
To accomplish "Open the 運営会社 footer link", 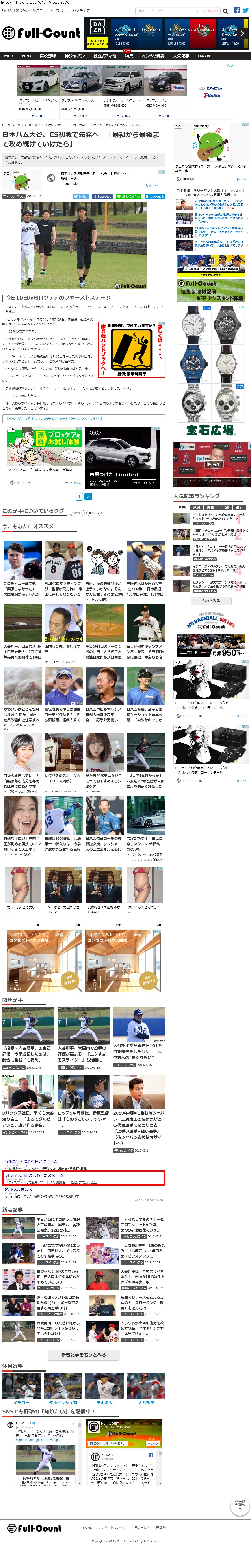I will pos(162,1527).
